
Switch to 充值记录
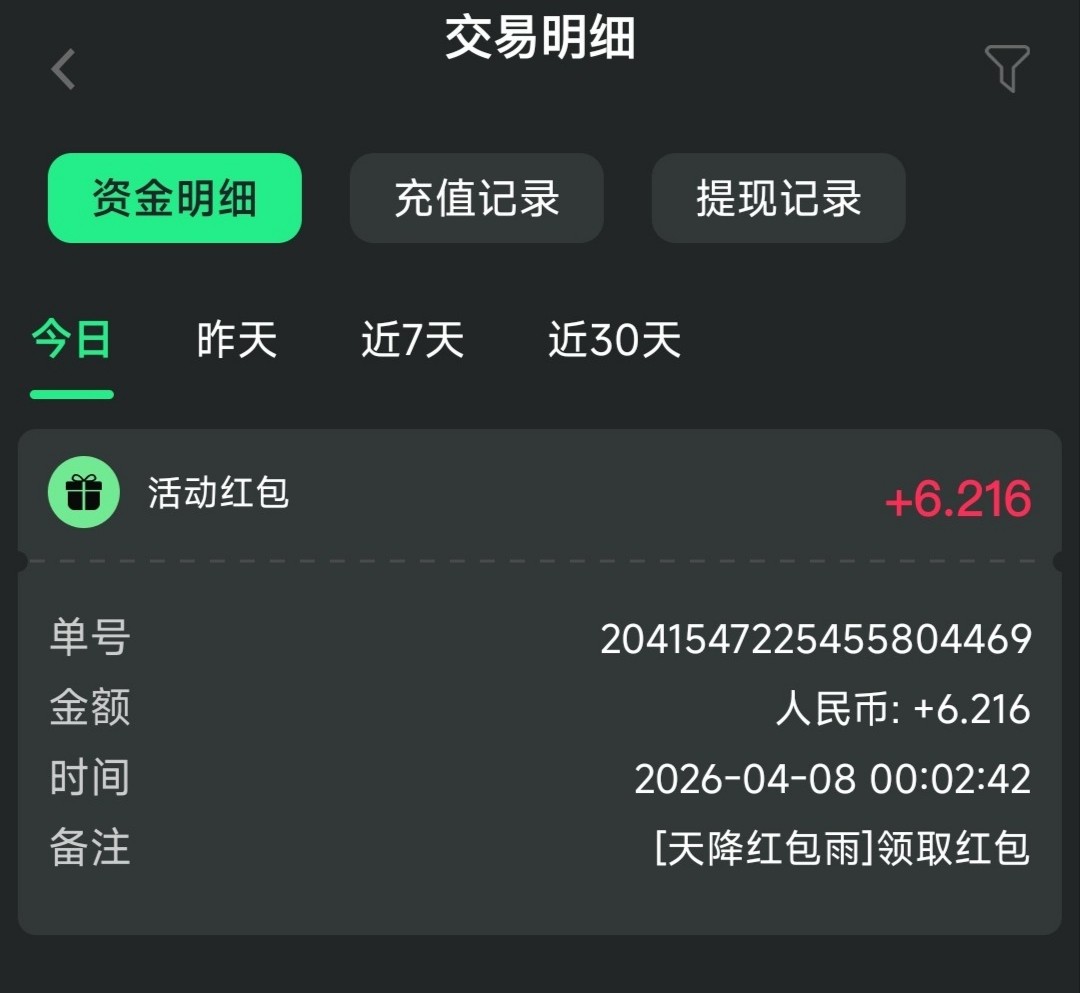(x=476, y=198)
